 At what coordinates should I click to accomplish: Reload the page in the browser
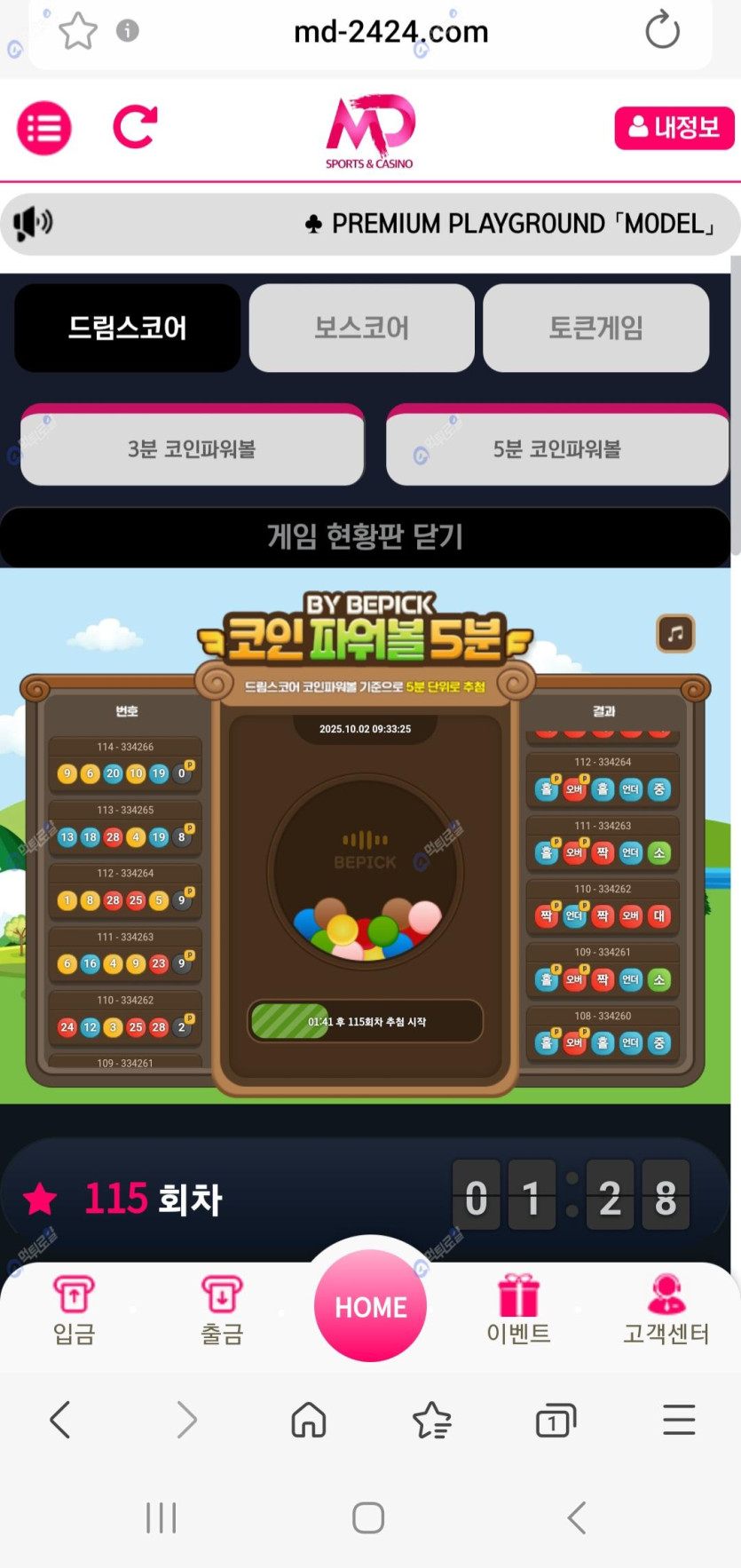pos(662,31)
